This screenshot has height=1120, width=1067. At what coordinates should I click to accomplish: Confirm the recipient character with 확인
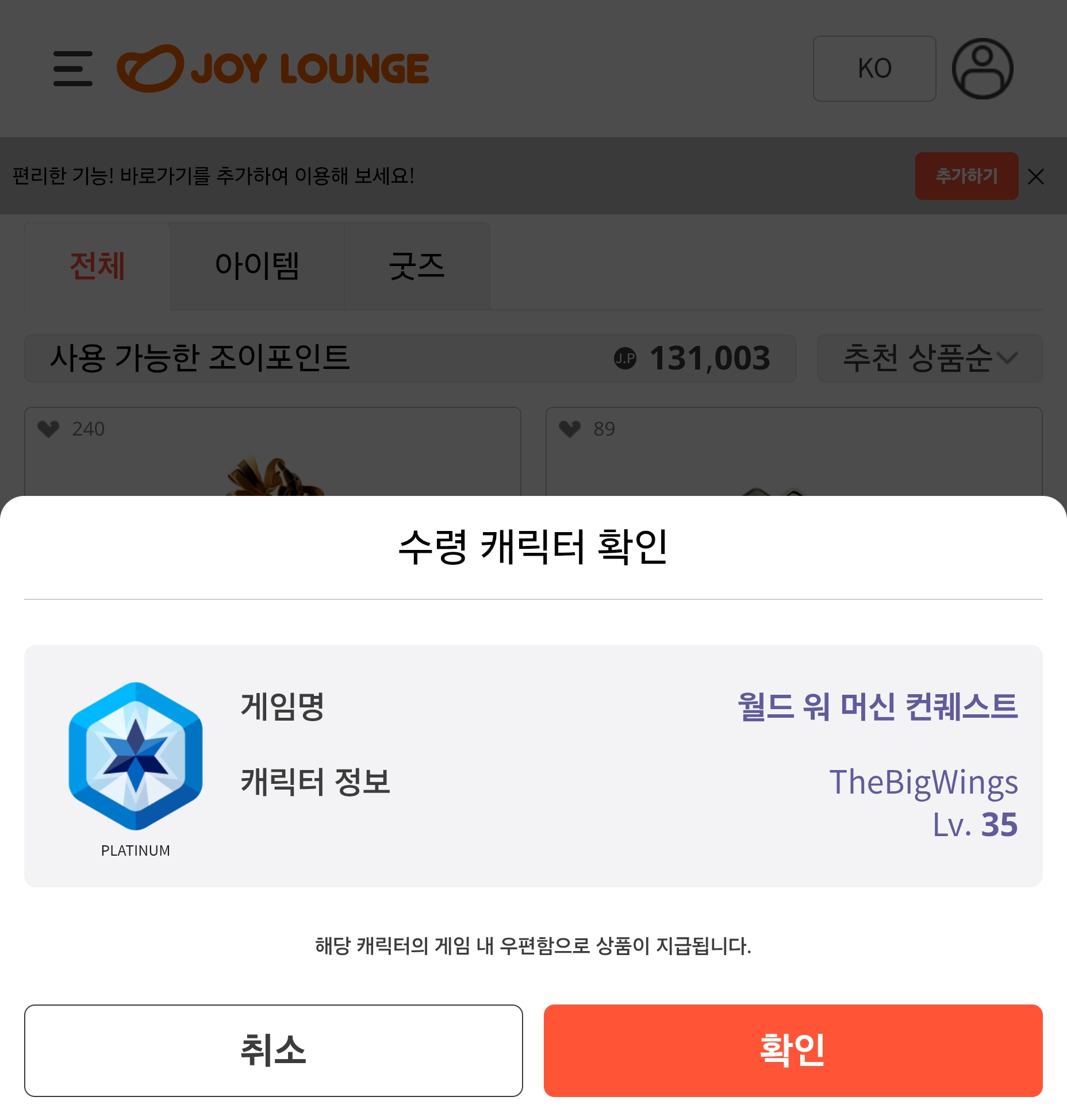click(x=793, y=1050)
